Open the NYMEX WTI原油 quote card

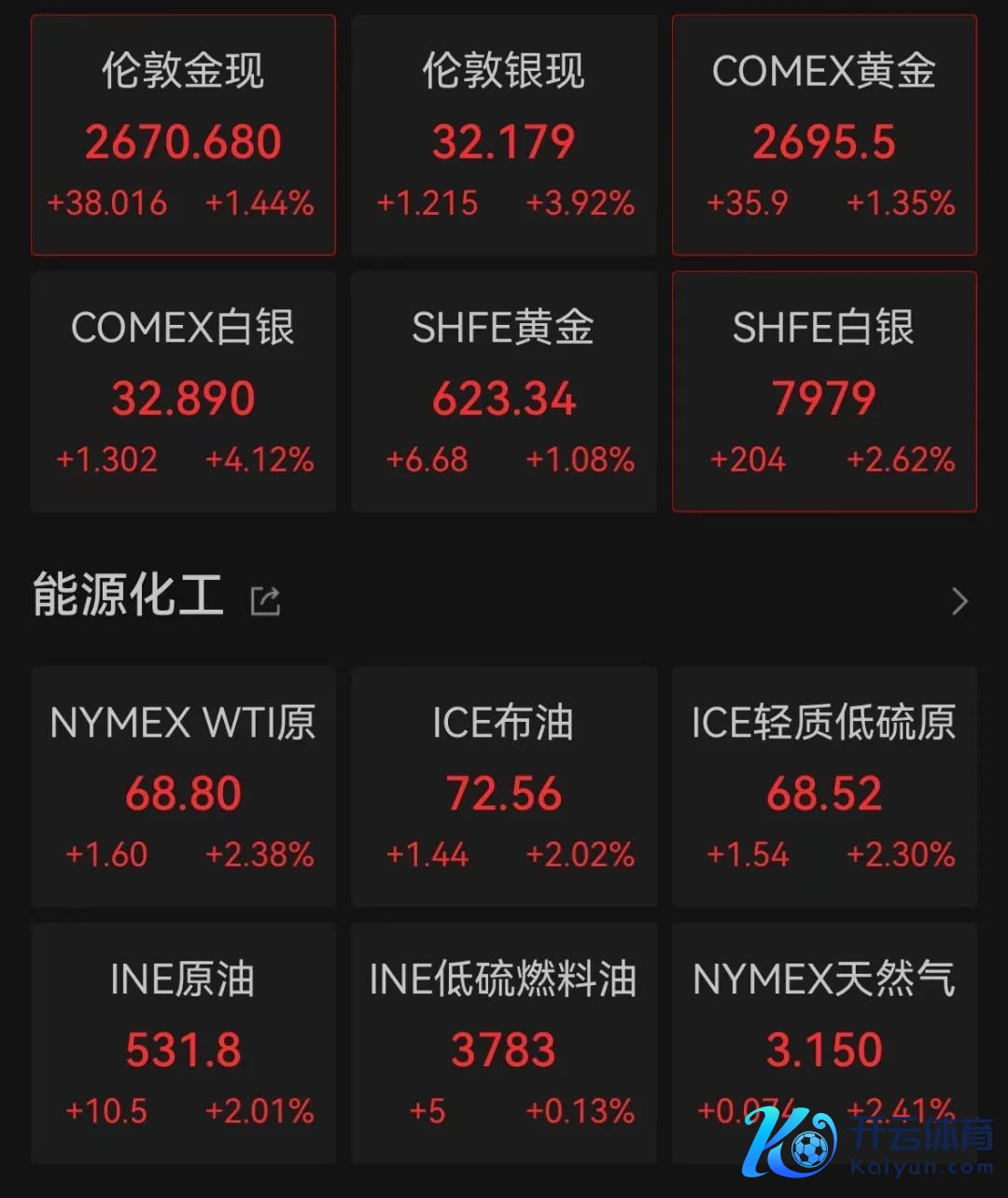point(183,786)
